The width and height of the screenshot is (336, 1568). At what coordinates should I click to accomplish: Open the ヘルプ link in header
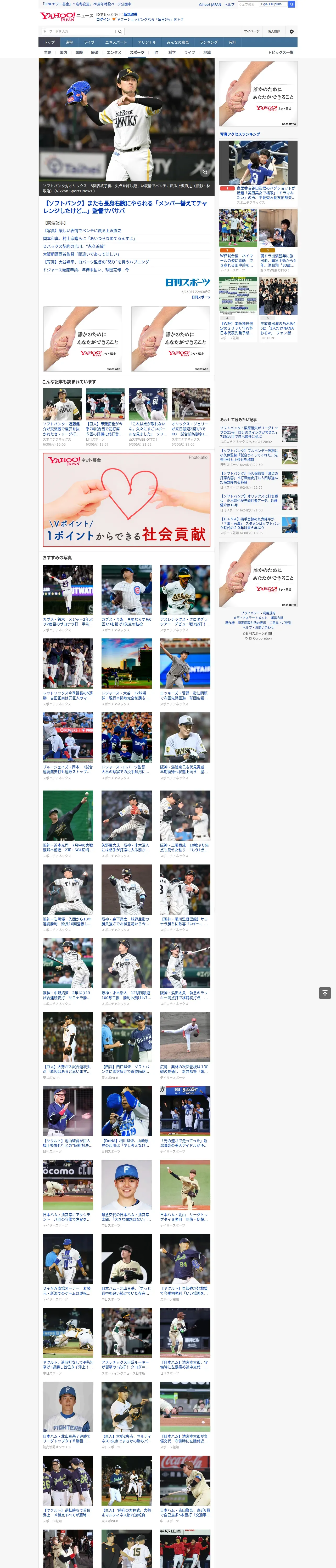tap(229, 4)
